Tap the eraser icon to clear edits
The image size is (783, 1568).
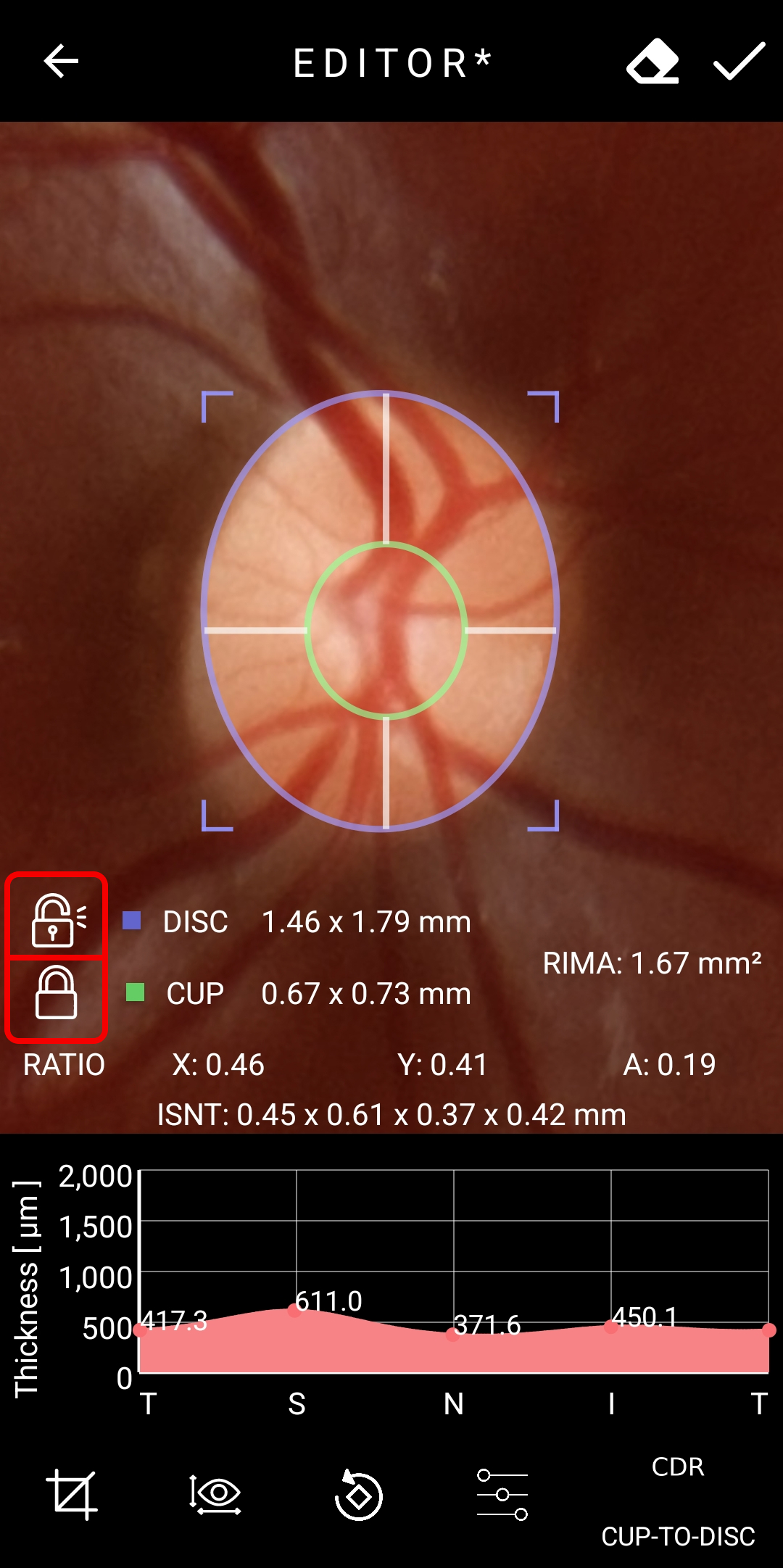(652, 61)
